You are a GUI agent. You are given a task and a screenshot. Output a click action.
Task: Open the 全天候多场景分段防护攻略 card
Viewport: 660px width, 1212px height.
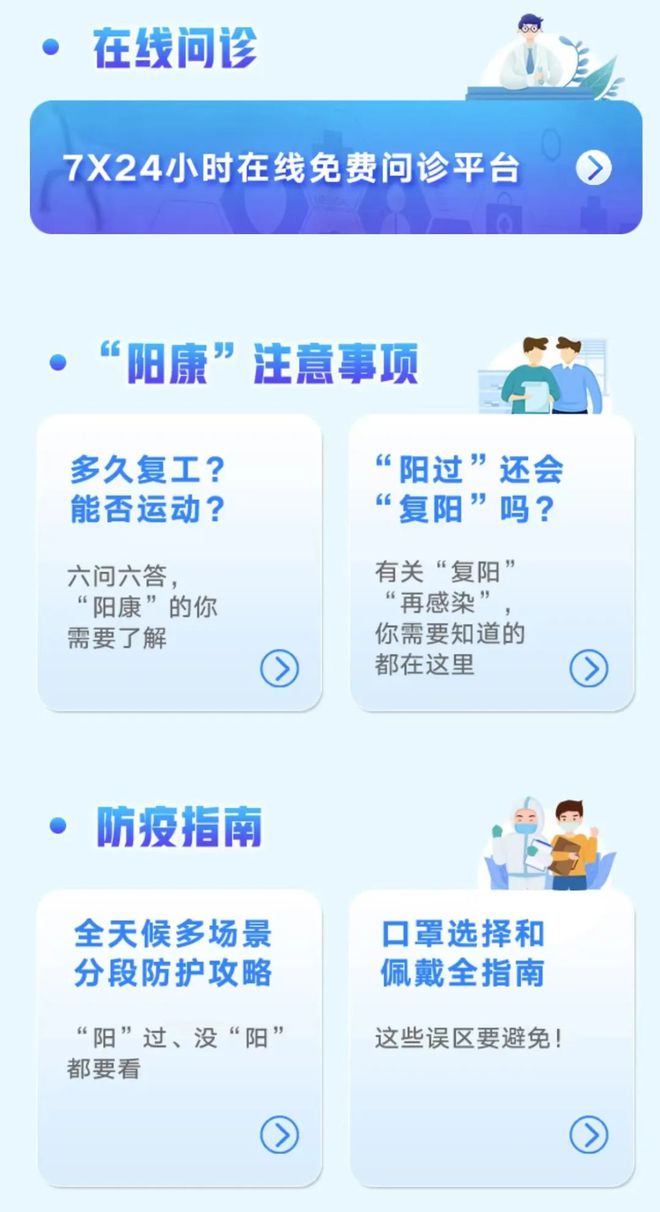coord(180,1038)
